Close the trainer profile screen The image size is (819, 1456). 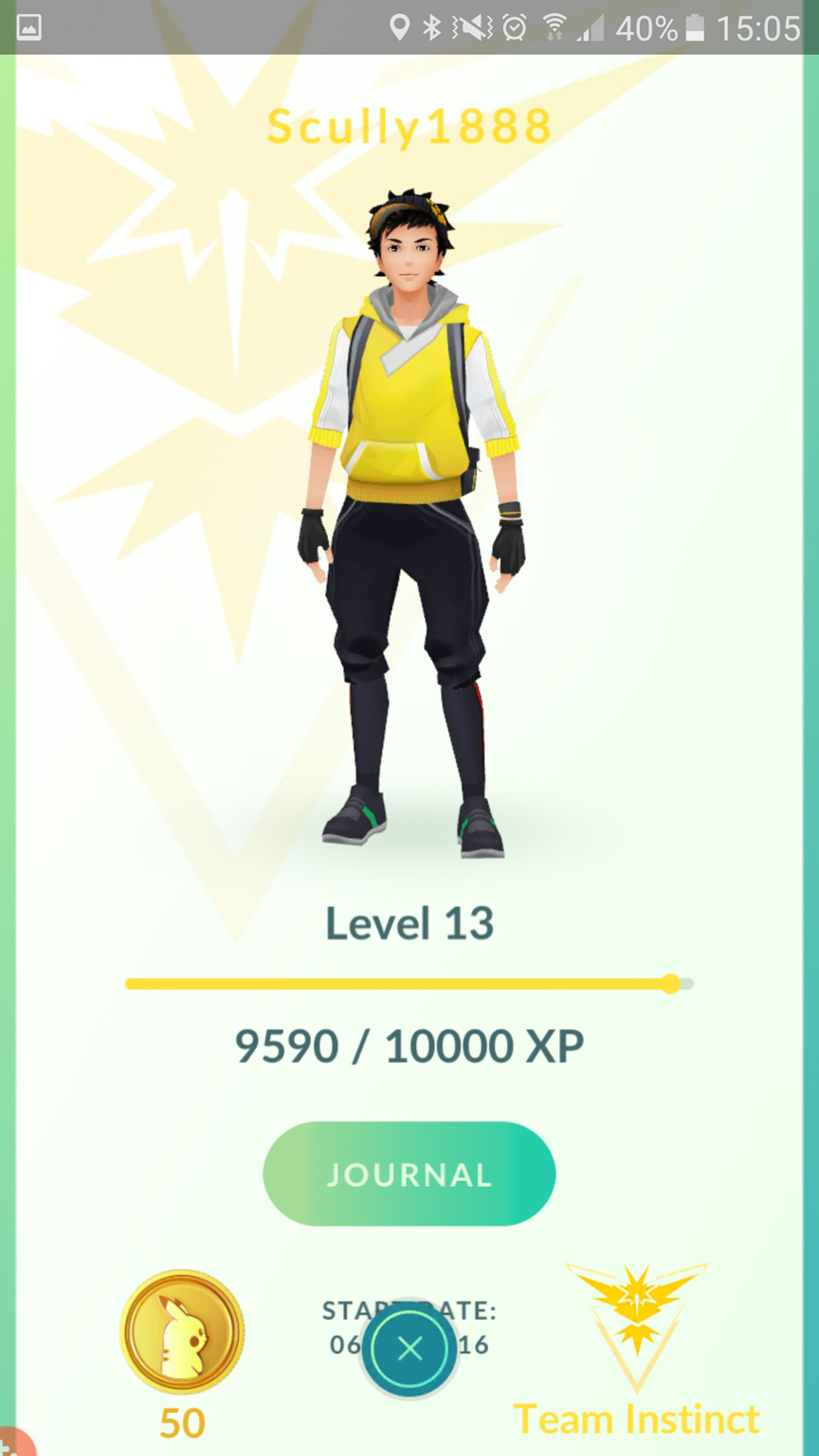[409, 1350]
